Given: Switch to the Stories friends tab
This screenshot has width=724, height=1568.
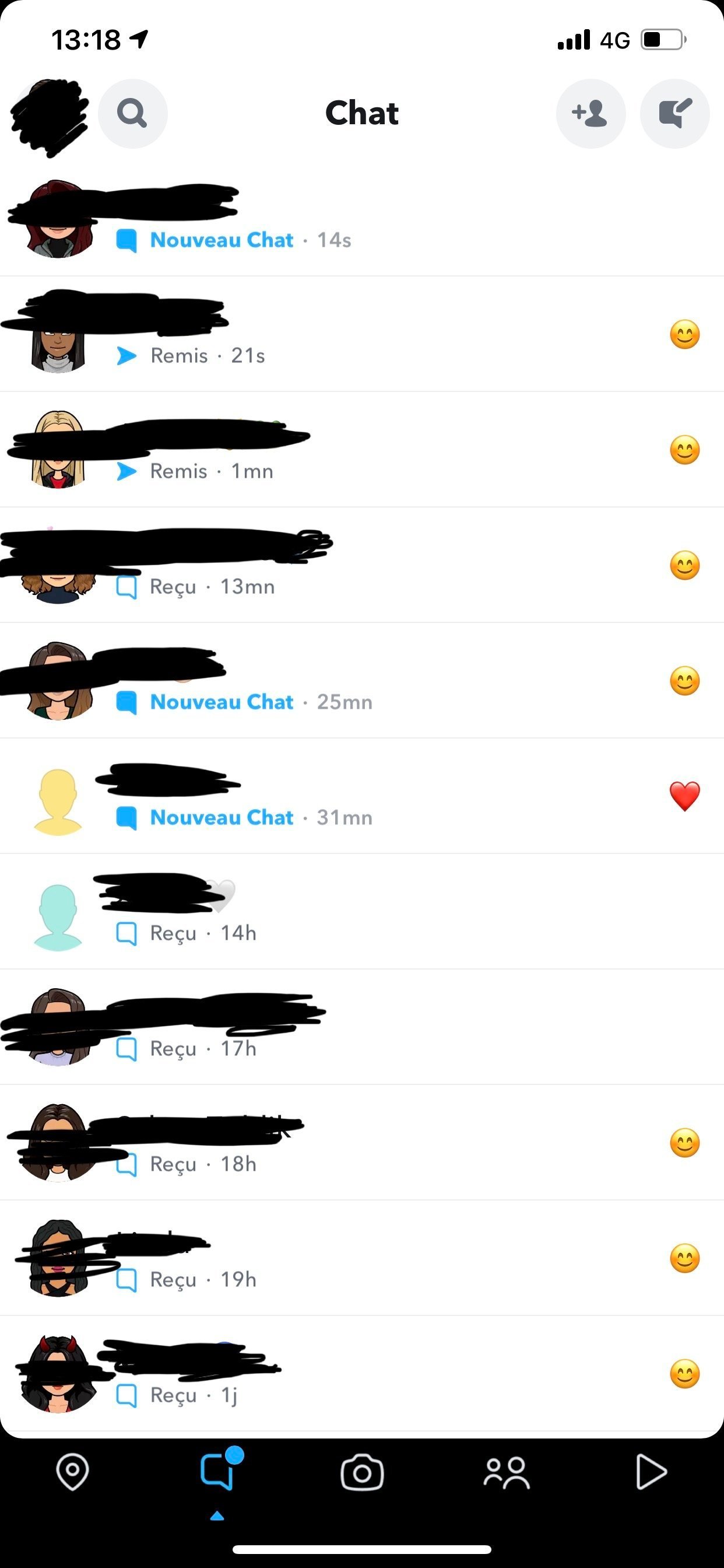Looking at the screenshot, I should pyautogui.click(x=506, y=1473).
